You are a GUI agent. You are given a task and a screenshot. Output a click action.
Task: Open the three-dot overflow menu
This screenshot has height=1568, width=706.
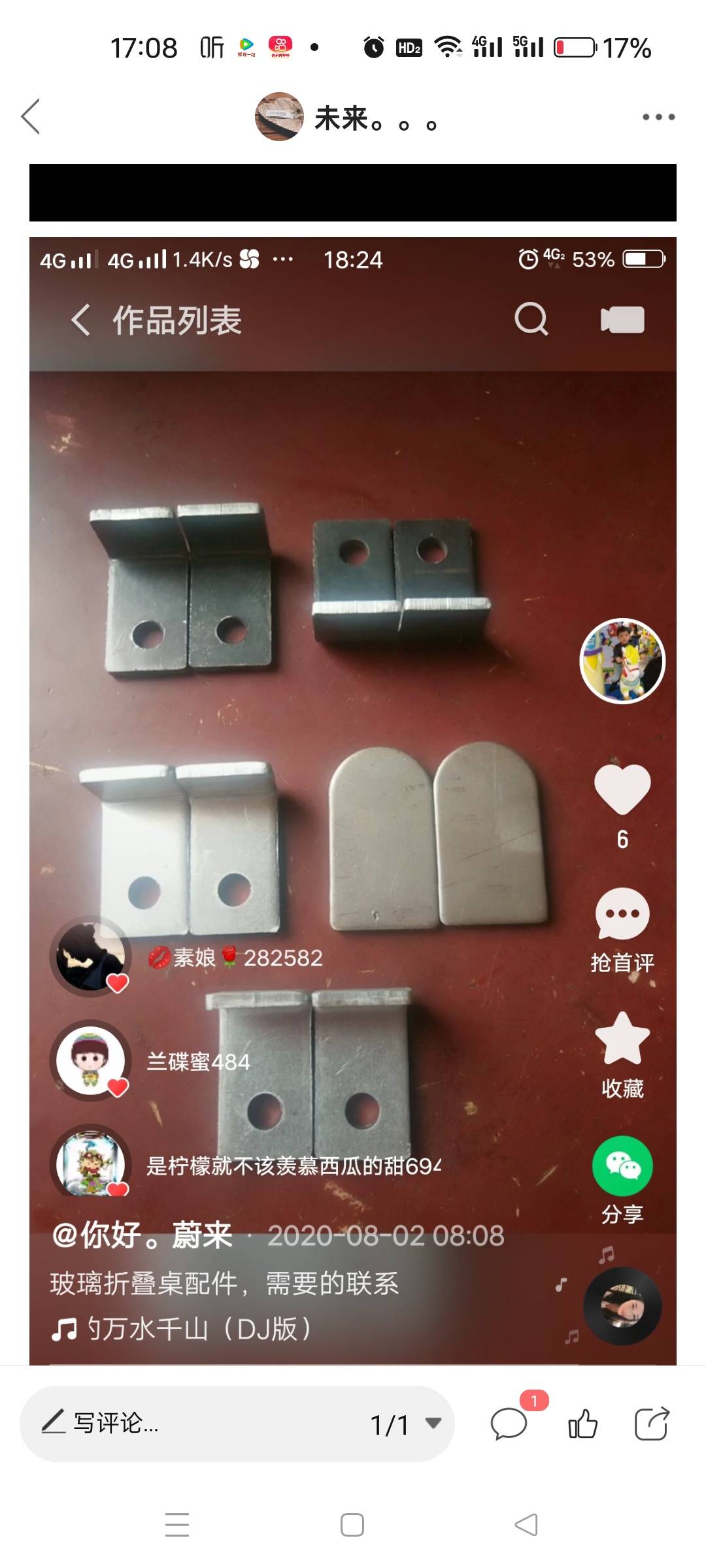[658, 117]
